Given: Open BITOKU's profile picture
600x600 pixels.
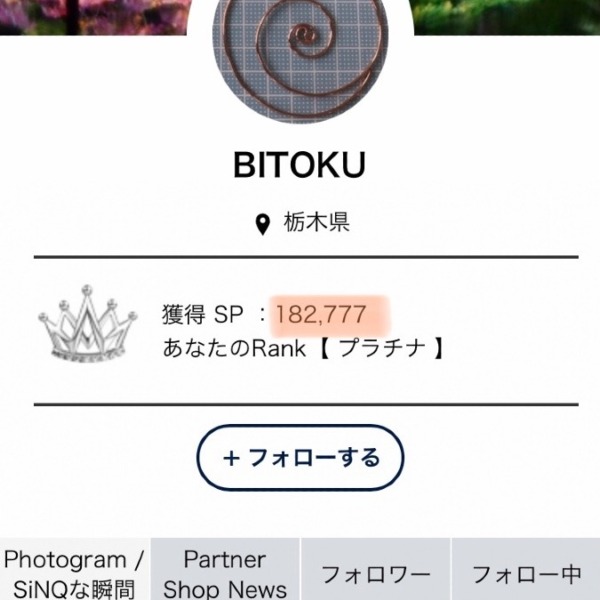Looking at the screenshot, I should coord(300,62).
